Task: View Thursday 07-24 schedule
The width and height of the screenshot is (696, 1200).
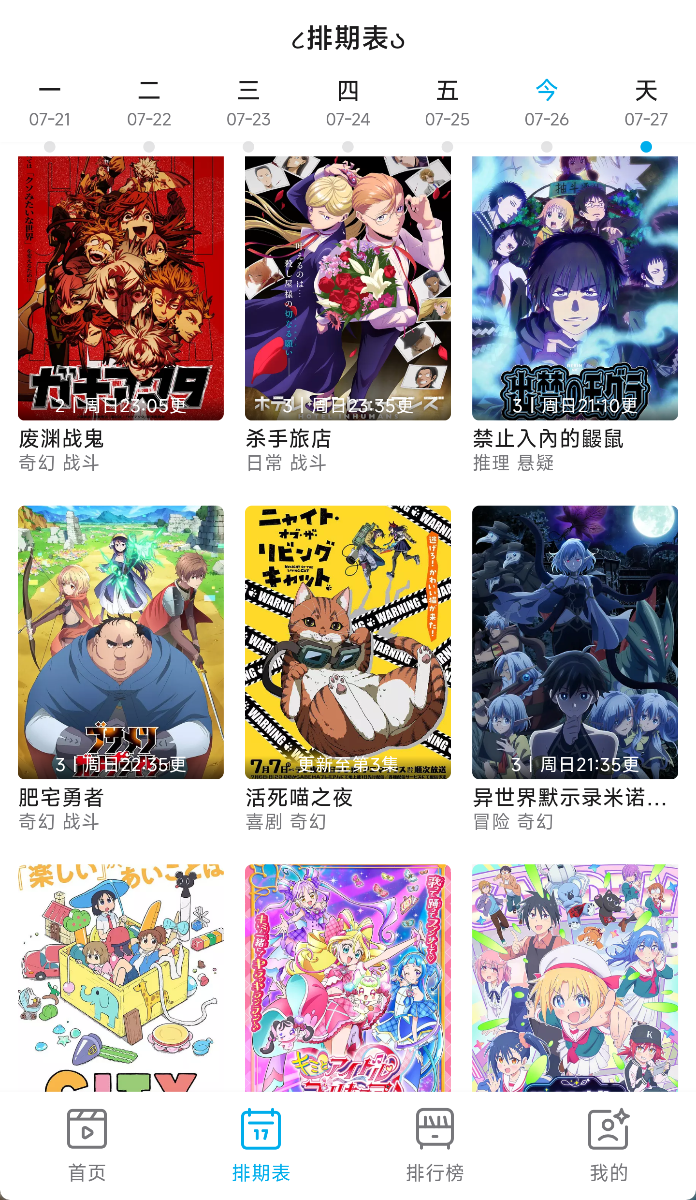Action: [348, 105]
